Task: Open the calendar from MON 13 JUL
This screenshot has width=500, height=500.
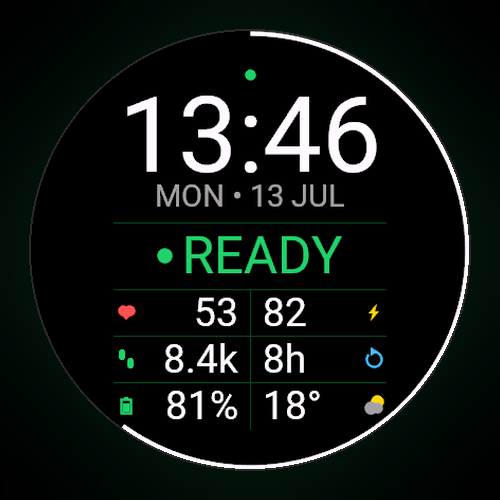Action: 250,196
